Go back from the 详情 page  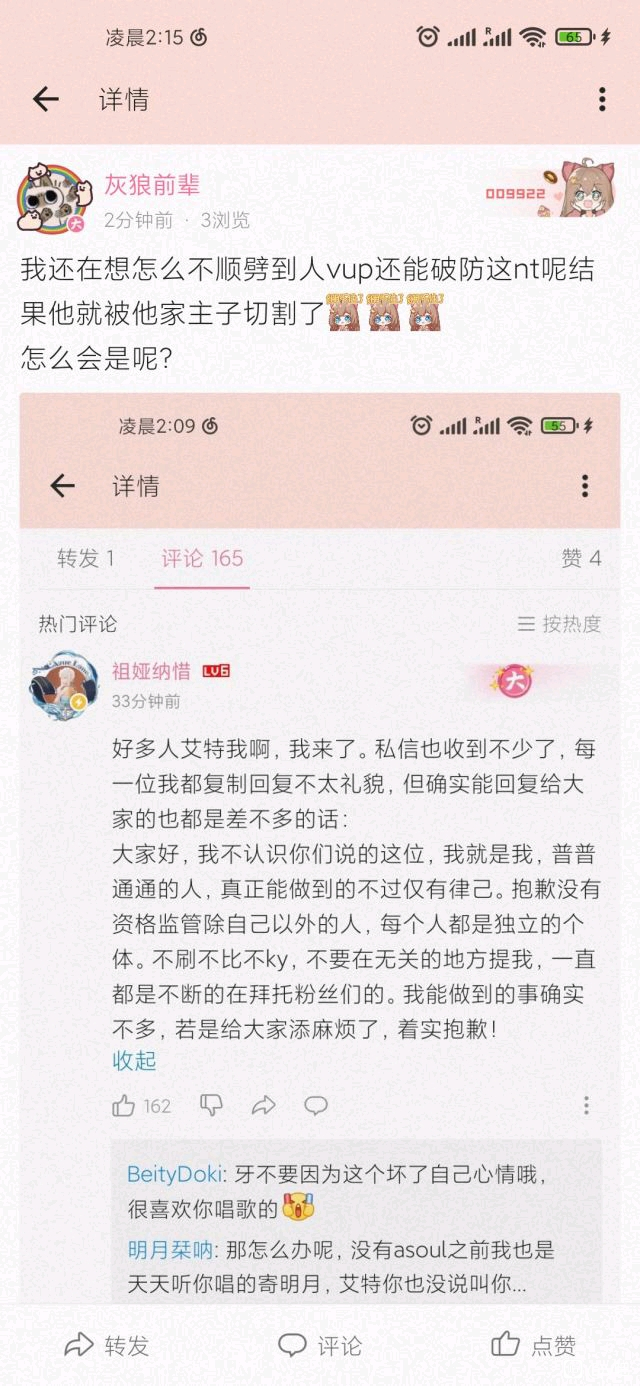pyautogui.click(x=46, y=99)
